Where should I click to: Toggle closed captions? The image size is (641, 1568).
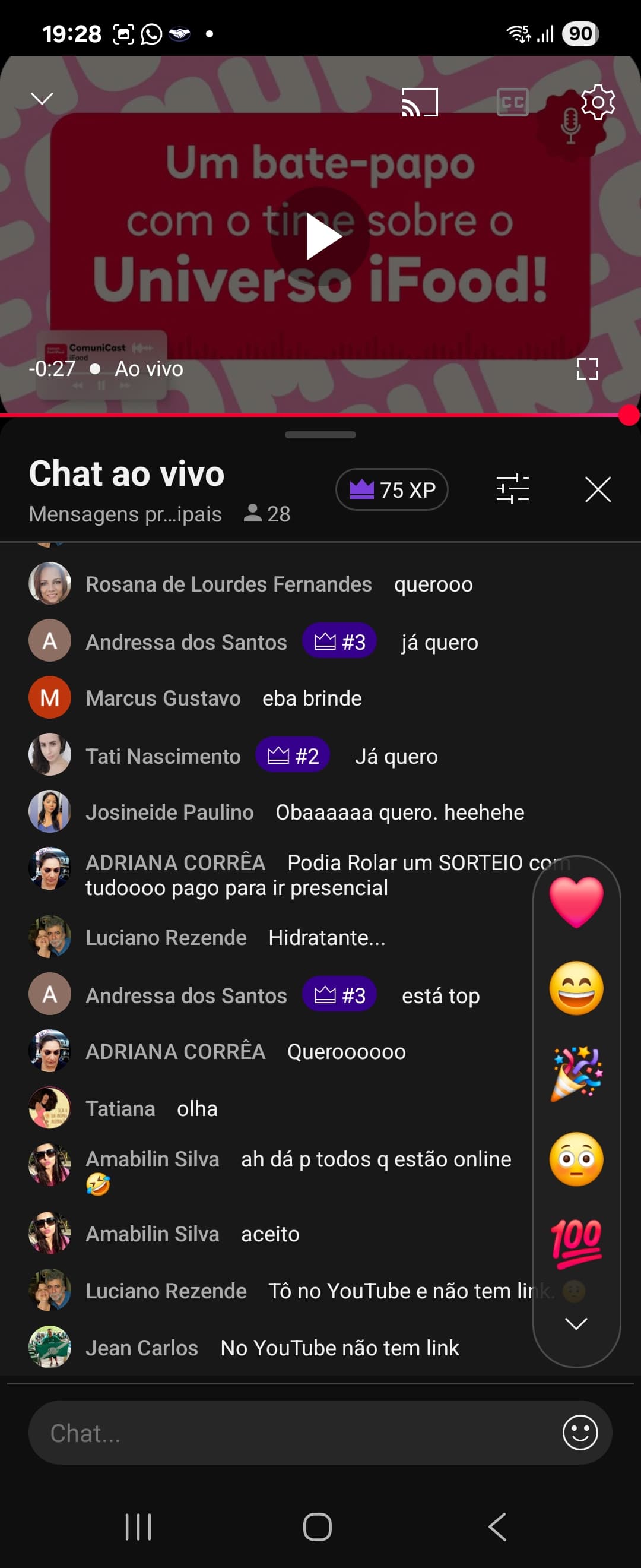(512, 102)
